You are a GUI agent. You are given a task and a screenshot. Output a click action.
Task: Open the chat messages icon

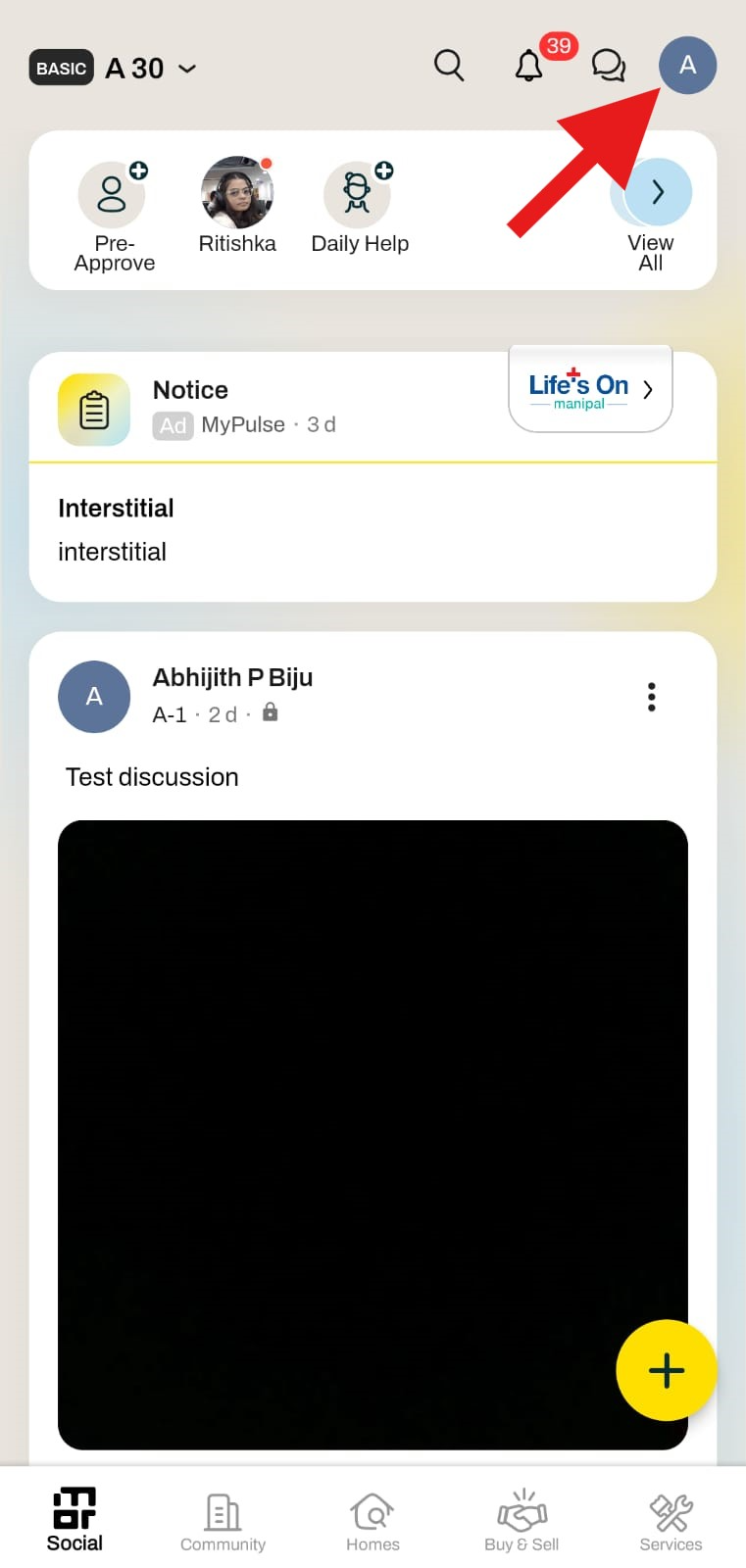pyautogui.click(x=609, y=66)
